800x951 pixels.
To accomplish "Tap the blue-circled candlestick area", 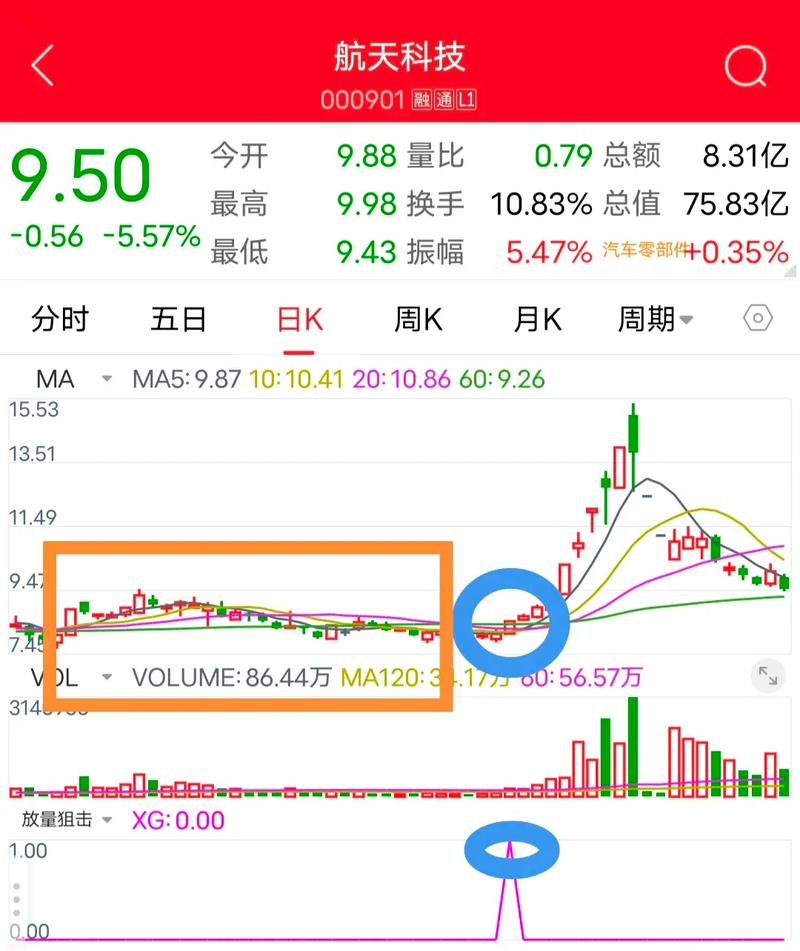I will point(512,620).
